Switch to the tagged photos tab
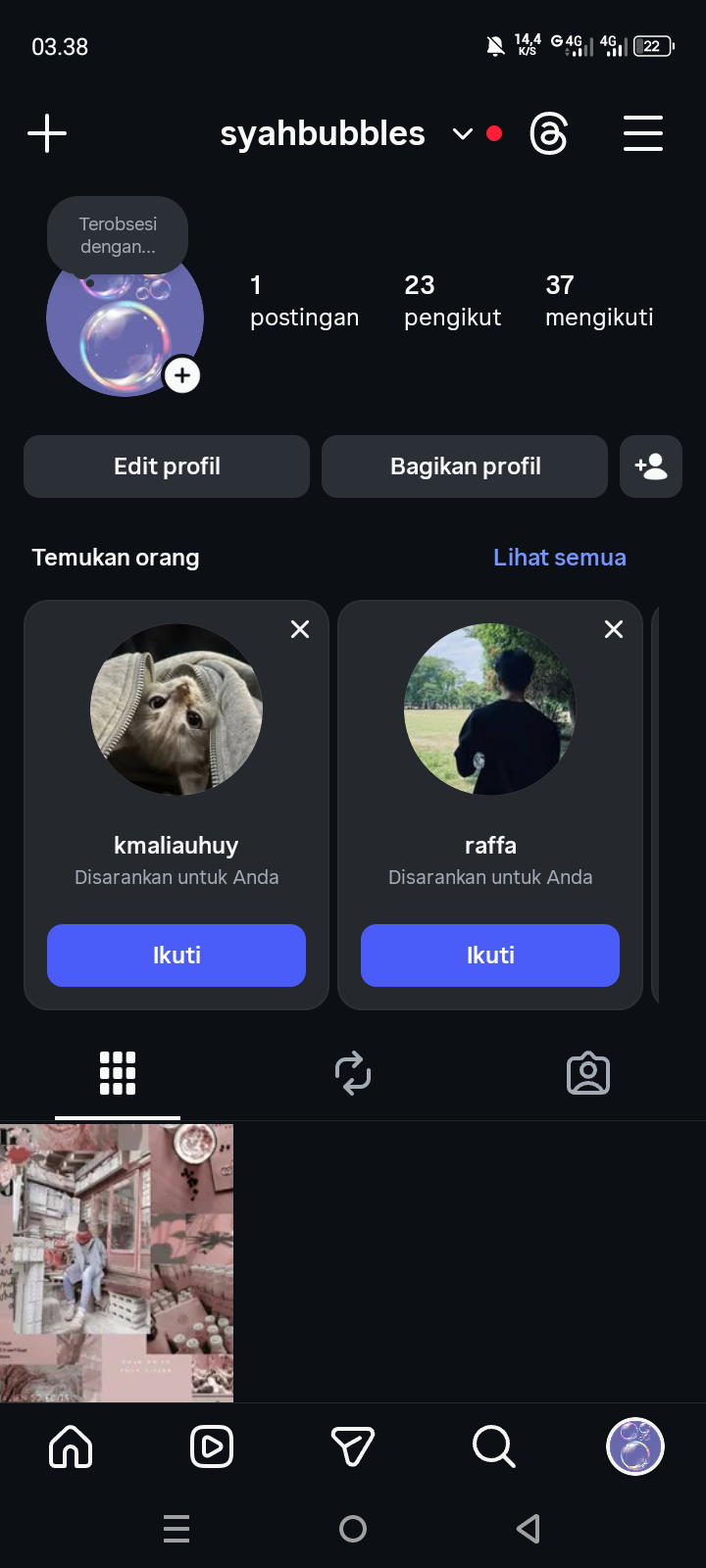Image resolution: width=706 pixels, height=1568 pixels. (x=588, y=1073)
